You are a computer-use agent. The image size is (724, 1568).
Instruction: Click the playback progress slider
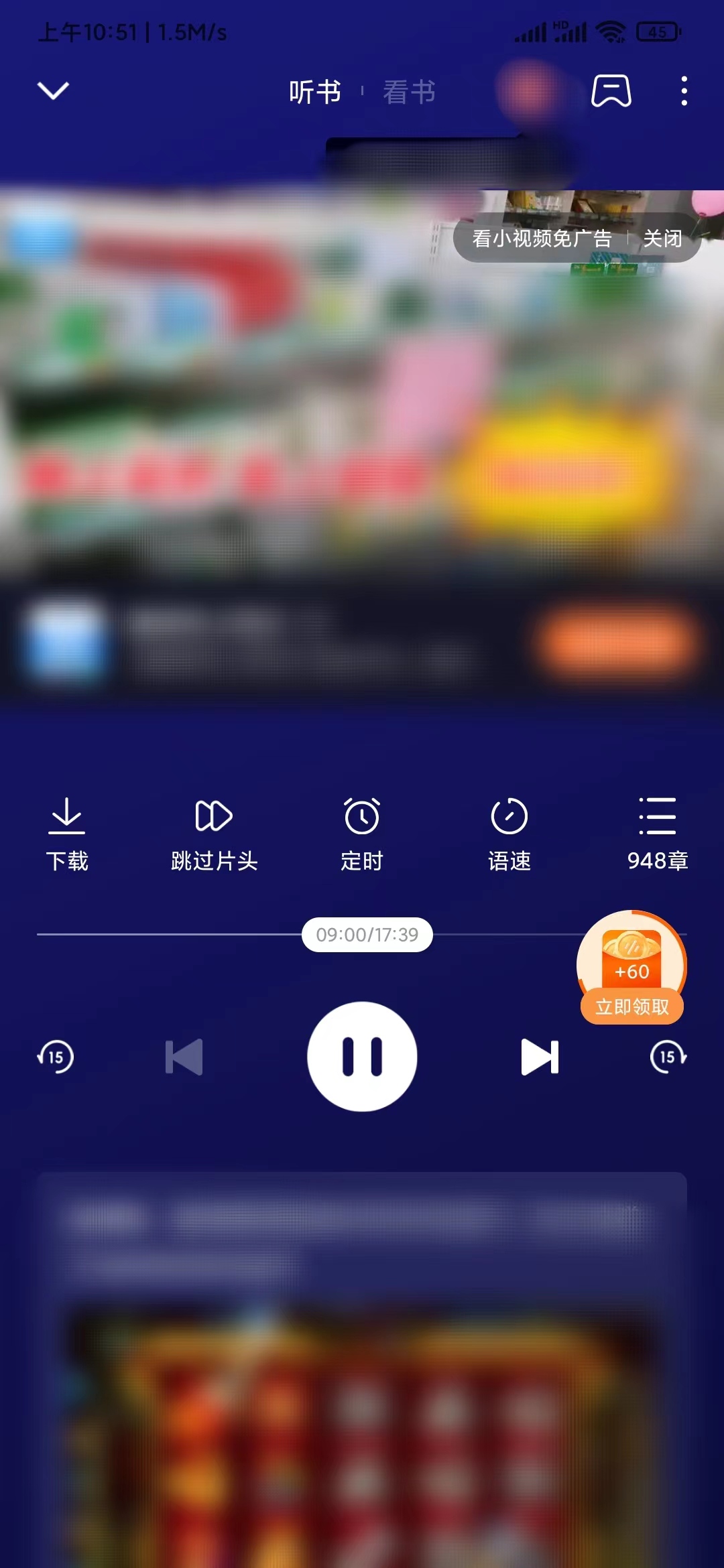pos(365,933)
